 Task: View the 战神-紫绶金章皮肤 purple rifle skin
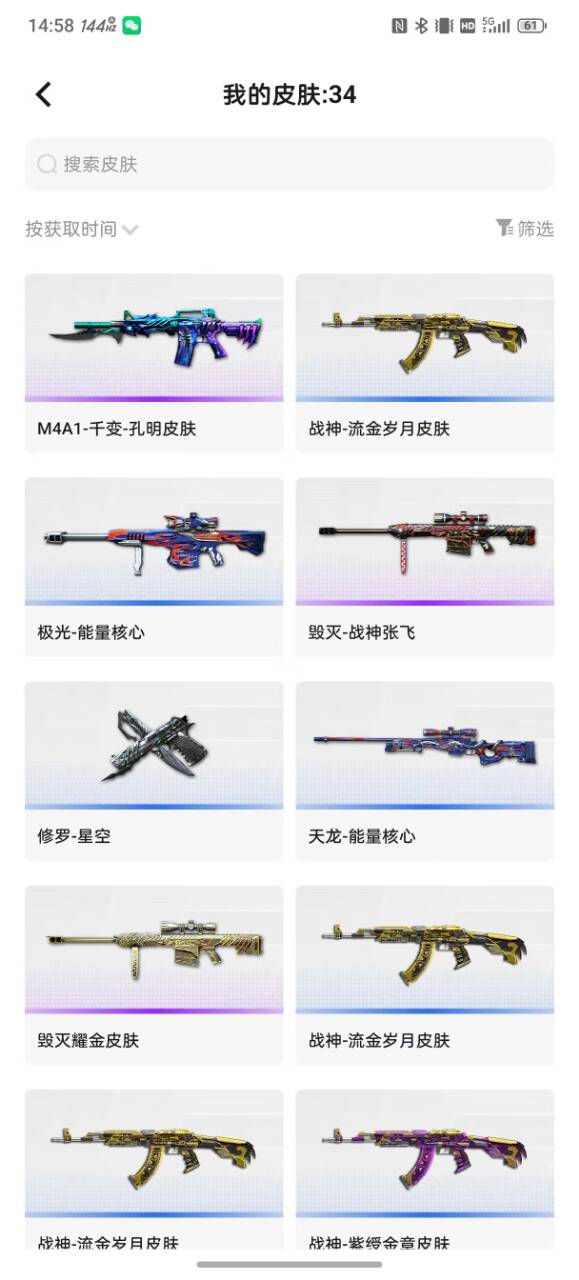point(425,1170)
